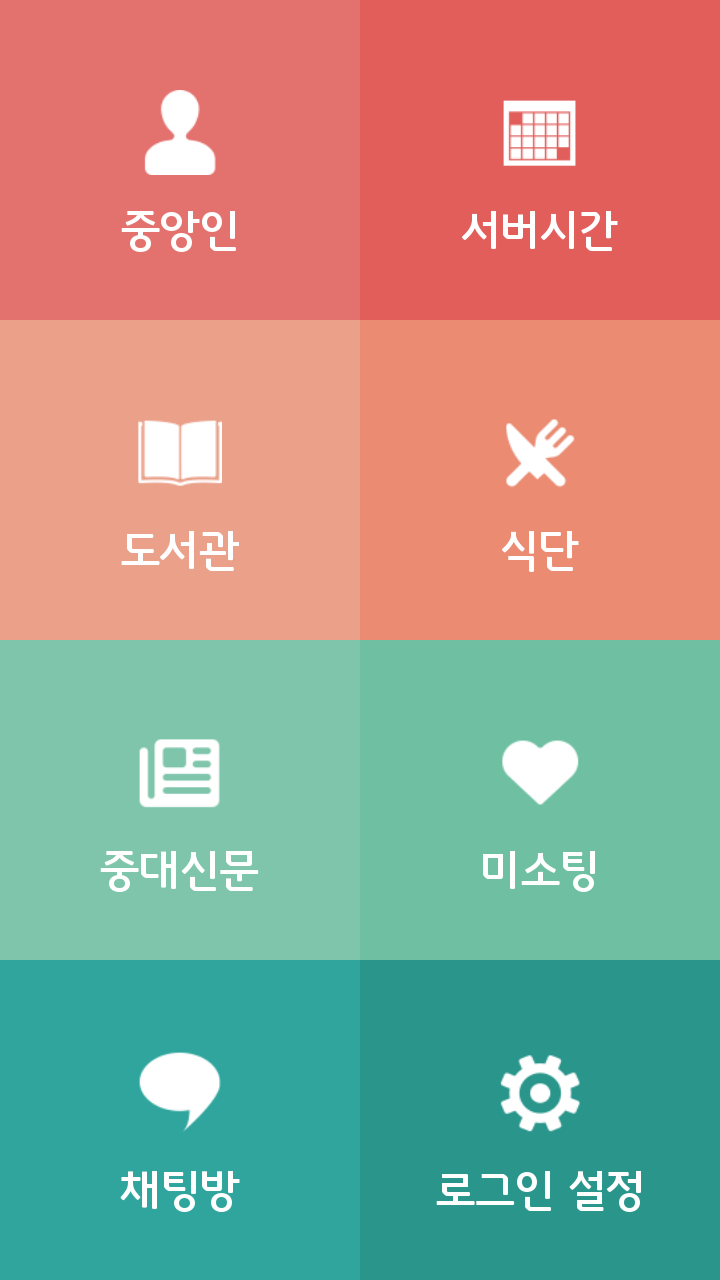
Task: Open the 중대신문 newspaper tile
Action: coord(180,800)
